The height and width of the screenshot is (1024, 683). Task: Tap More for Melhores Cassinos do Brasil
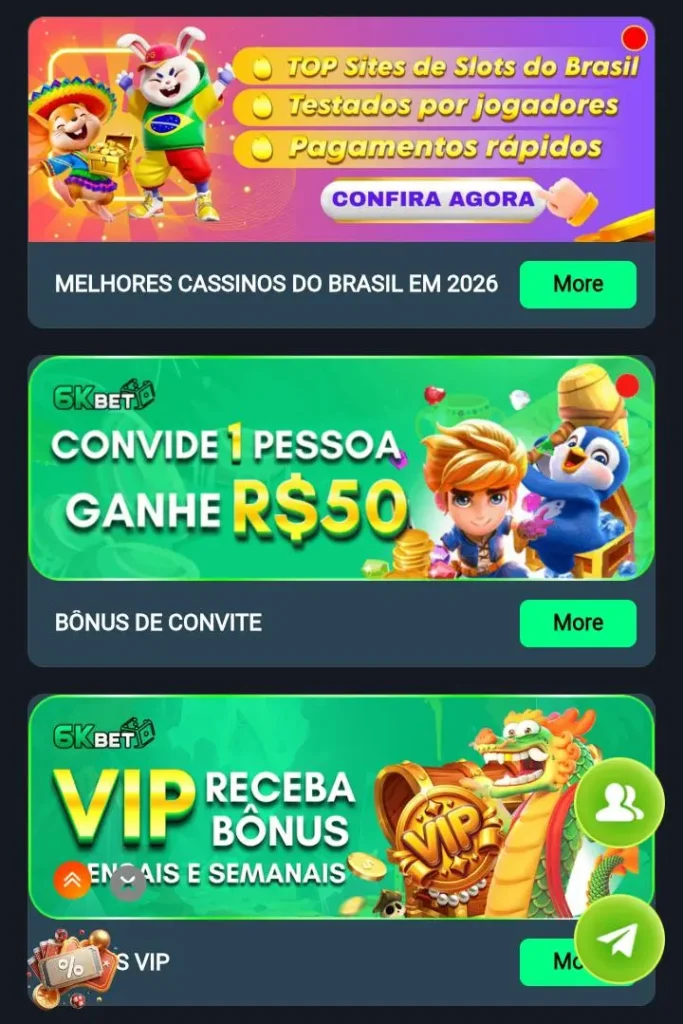577,284
